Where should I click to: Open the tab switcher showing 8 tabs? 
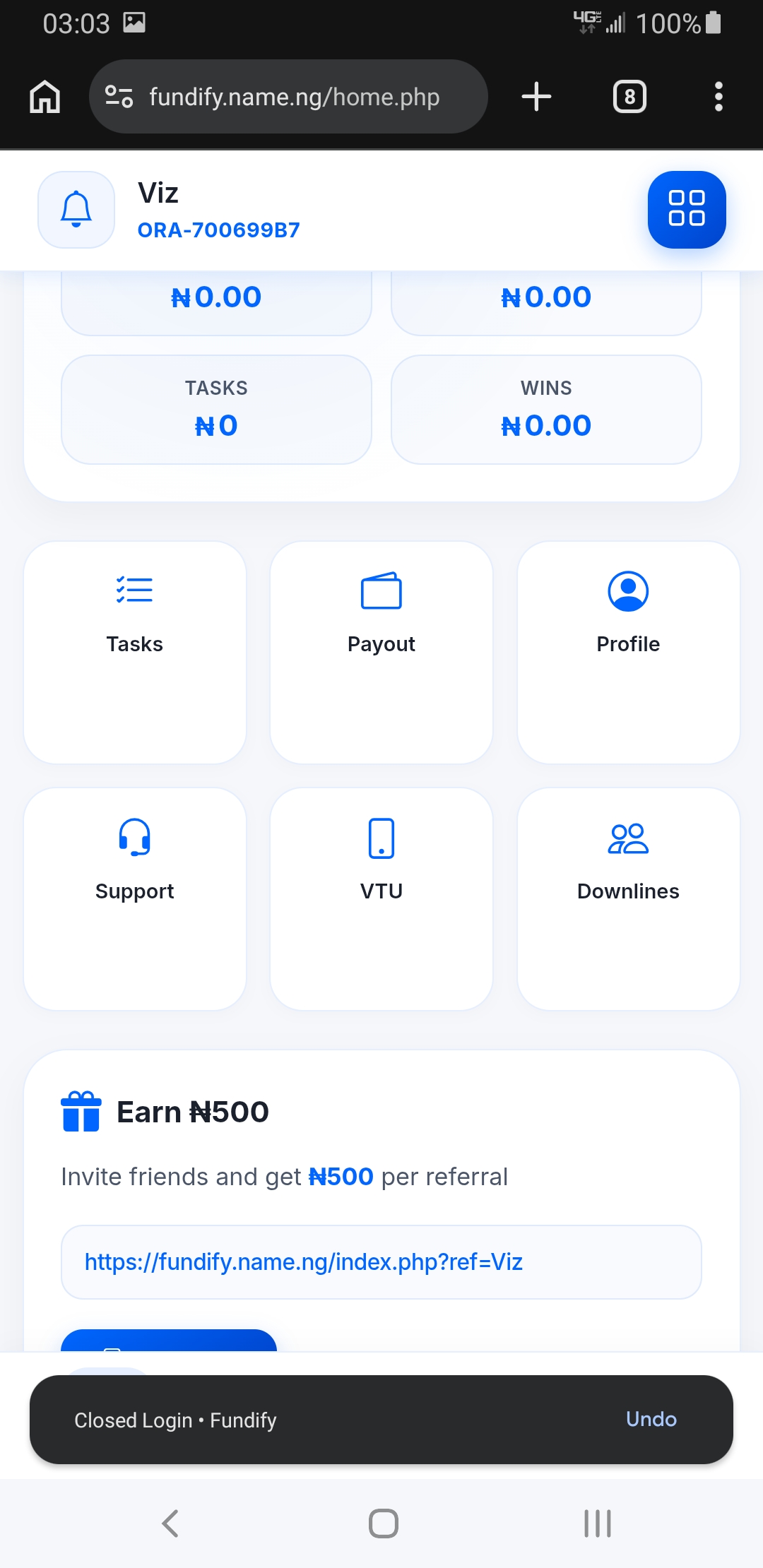point(629,97)
